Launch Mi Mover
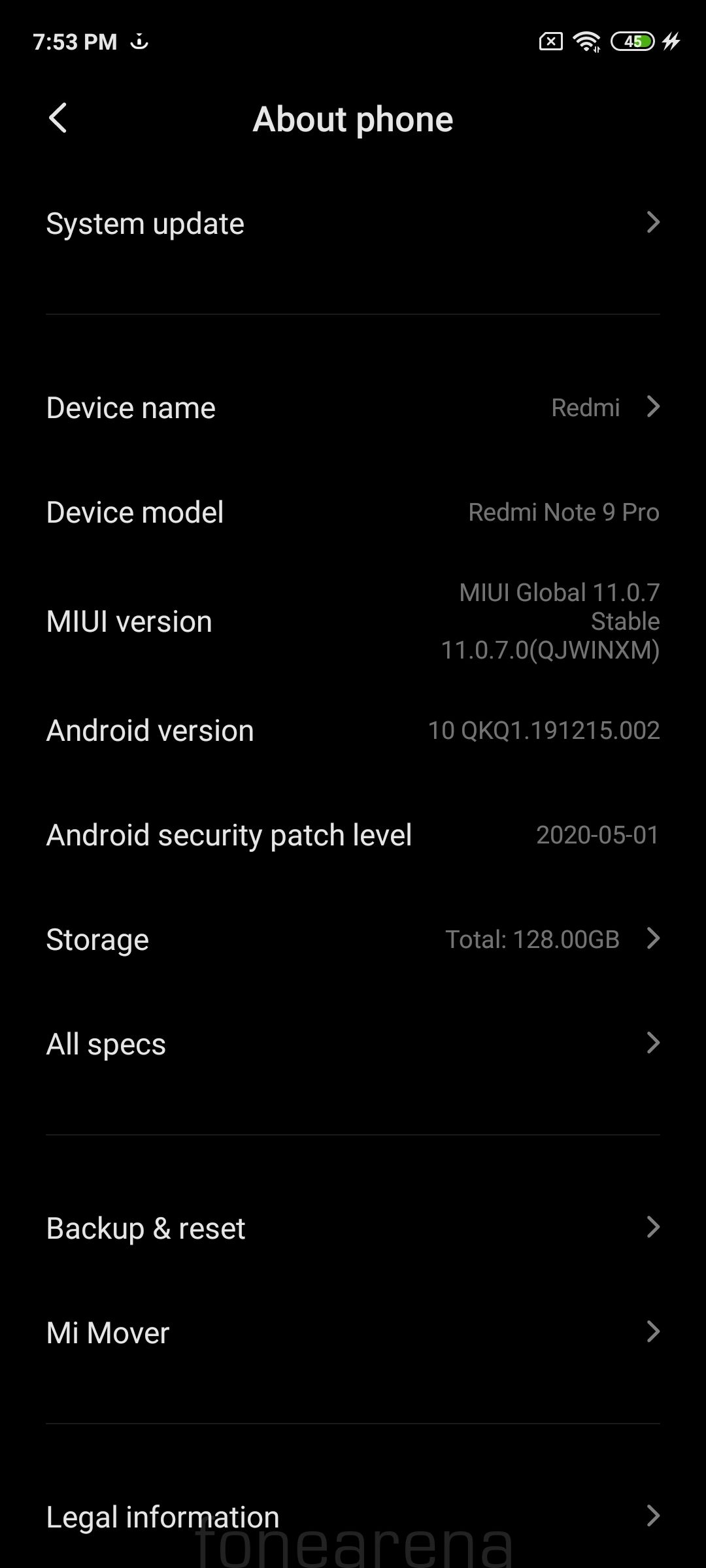The width and height of the screenshot is (706, 1568). (x=353, y=1333)
